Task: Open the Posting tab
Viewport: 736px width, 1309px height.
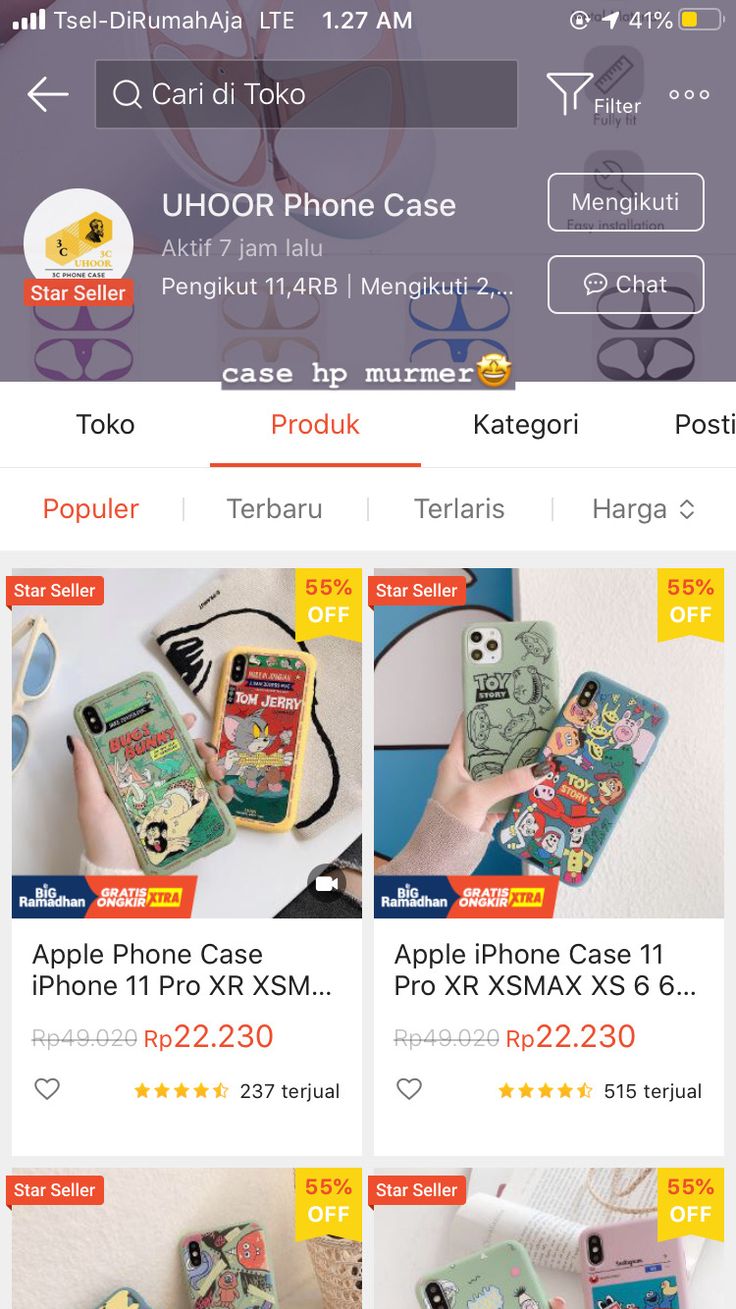Action: point(704,424)
